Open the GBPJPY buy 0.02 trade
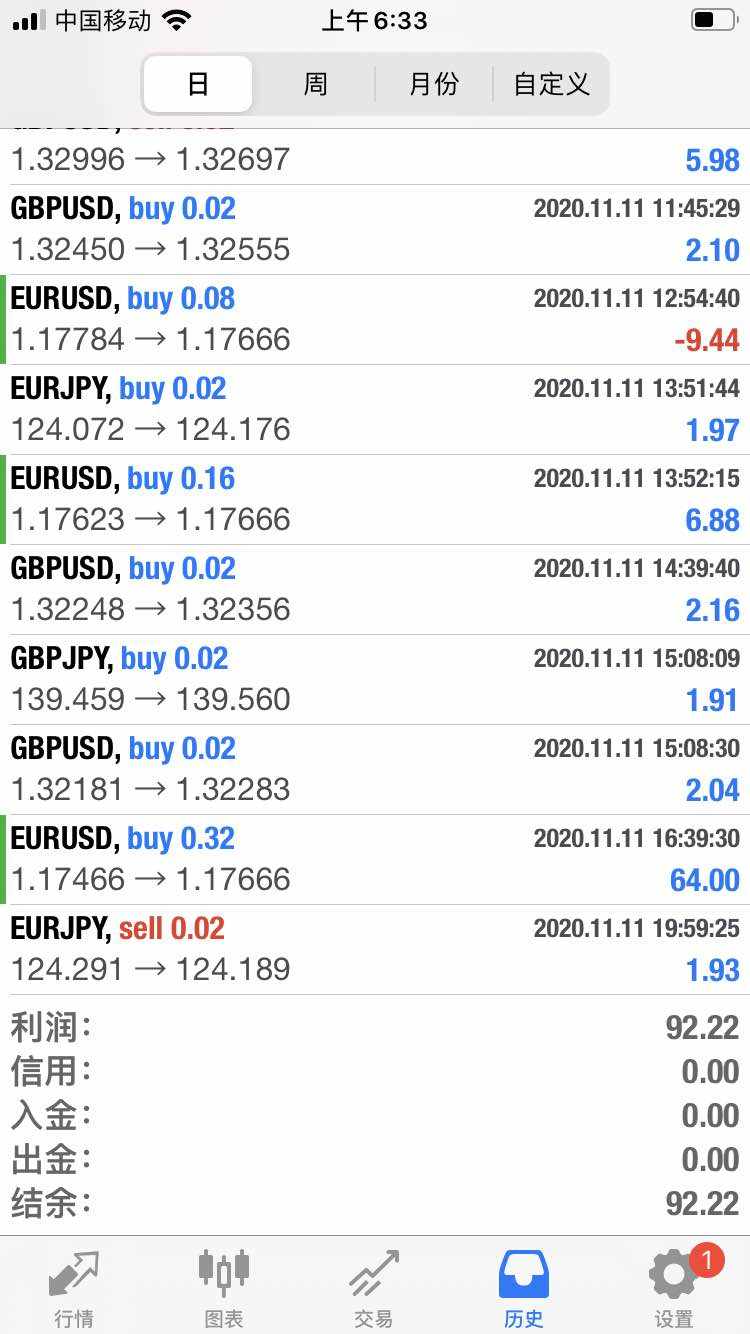This screenshot has height=1334, width=750. click(375, 679)
